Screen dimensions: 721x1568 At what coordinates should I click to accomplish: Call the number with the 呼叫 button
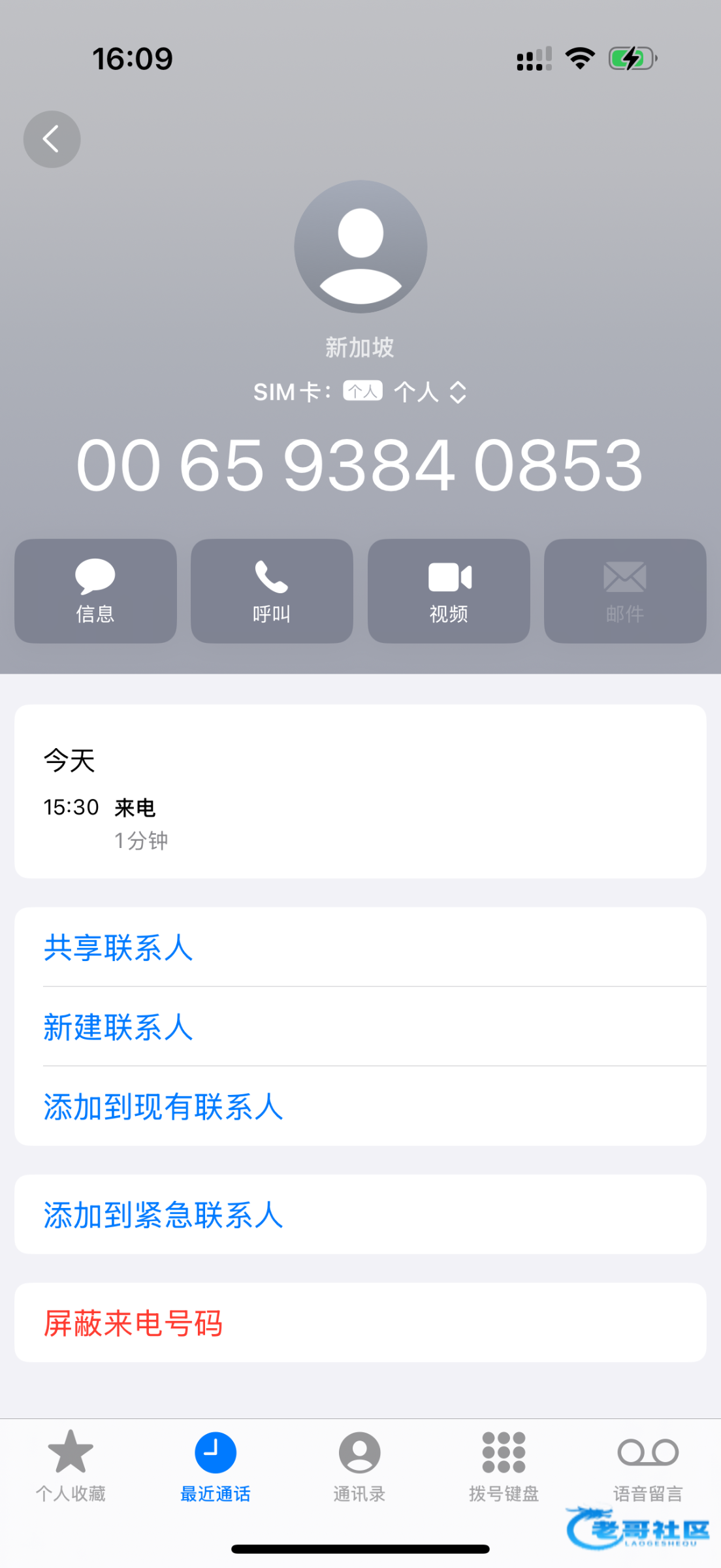272,591
